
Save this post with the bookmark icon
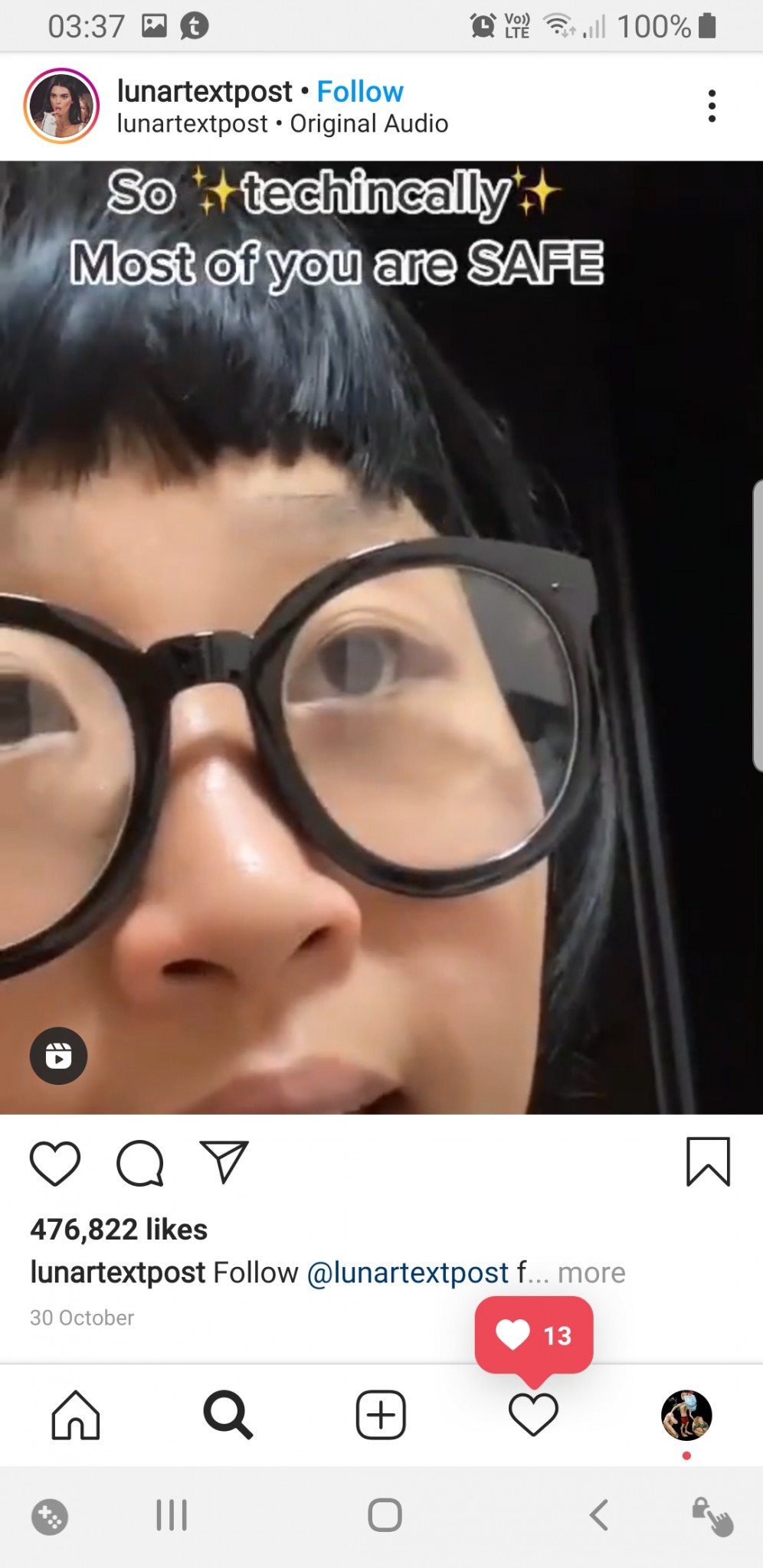tap(708, 1161)
